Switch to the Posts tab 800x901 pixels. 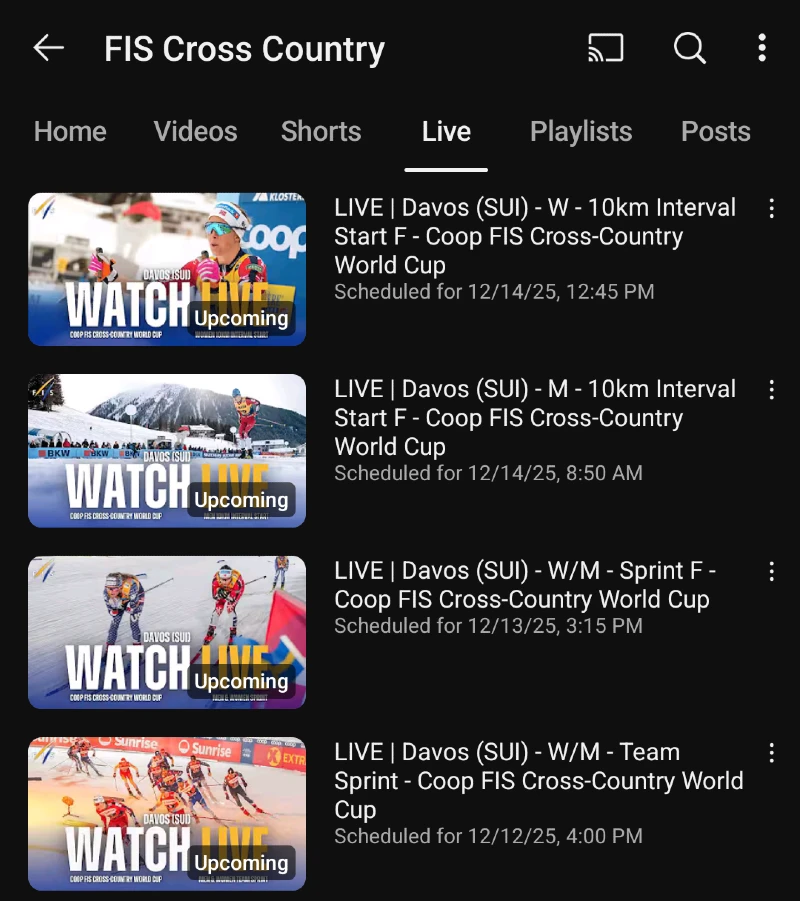tap(716, 132)
